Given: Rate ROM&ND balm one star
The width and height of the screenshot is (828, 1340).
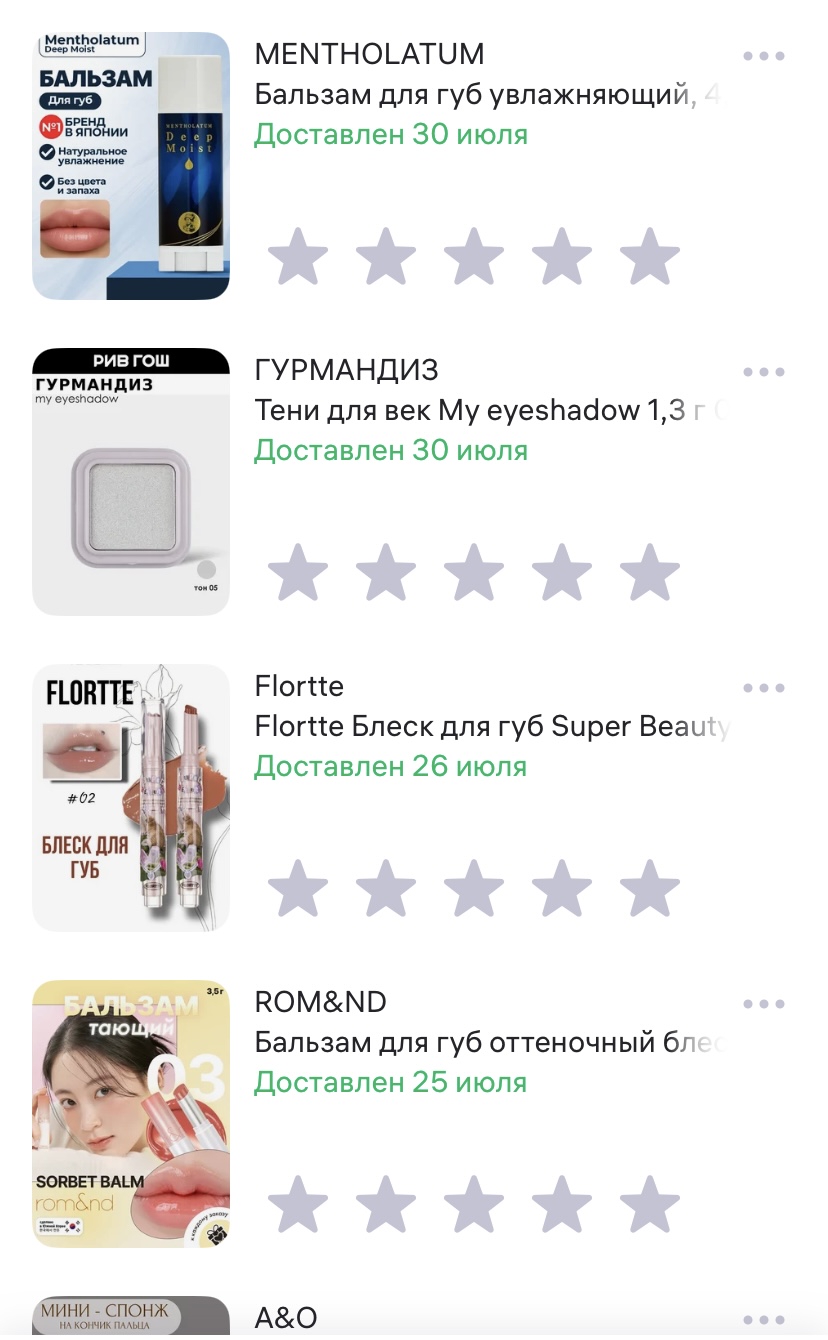Looking at the screenshot, I should 298,1204.
